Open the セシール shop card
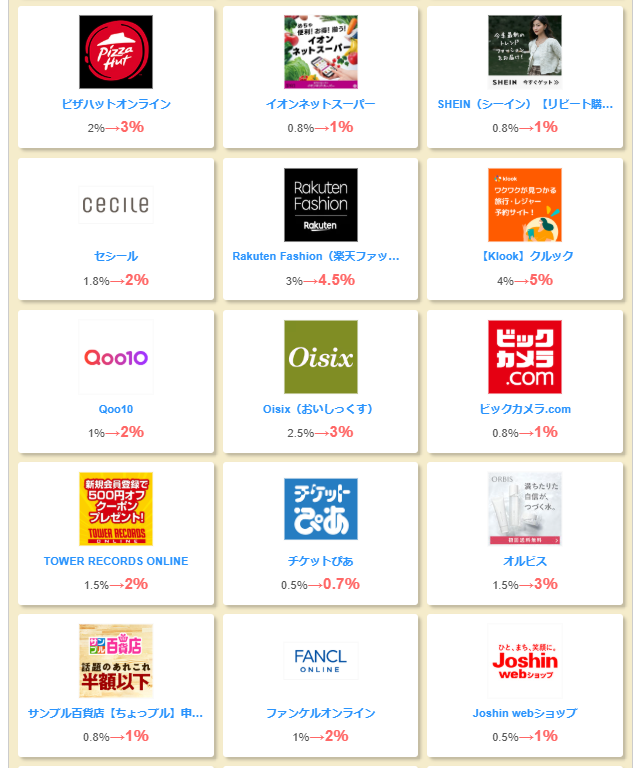This screenshot has width=640, height=768. 116,229
